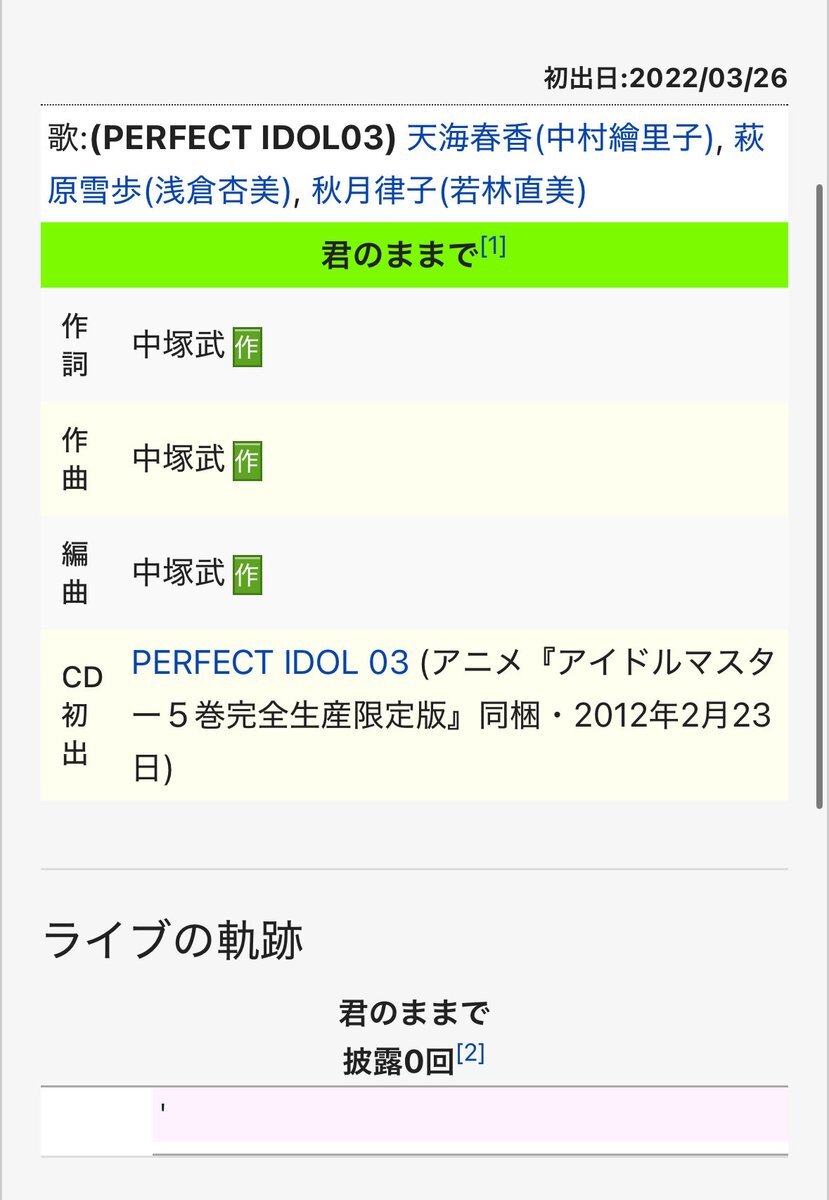Viewport: 829px width, 1200px height.
Task: Open 萩原雪歩(浅倉杏美) link
Action: point(170,189)
